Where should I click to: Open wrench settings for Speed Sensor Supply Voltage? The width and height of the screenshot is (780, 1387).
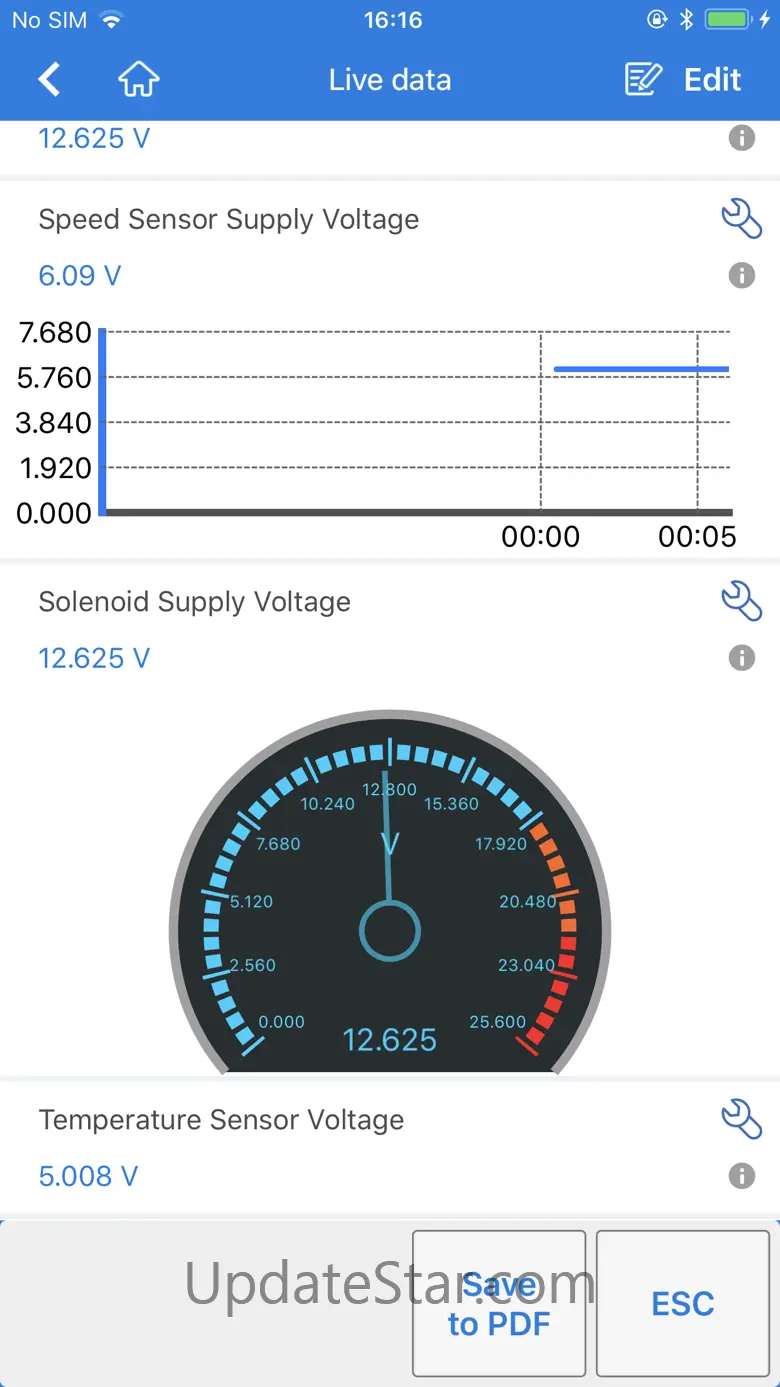click(x=741, y=218)
